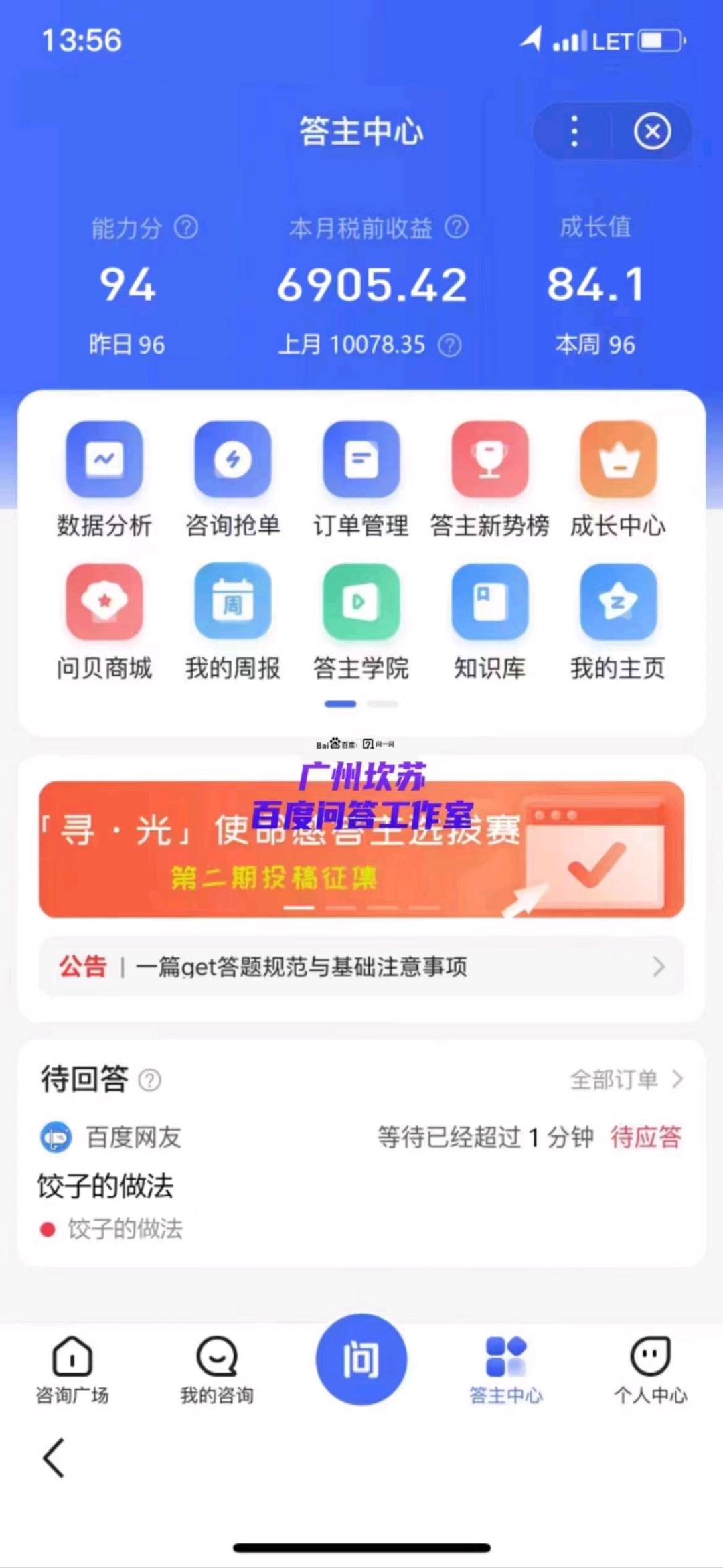723x1568 pixels.
Task: View 全部订单 all orders
Action: point(625,1079)
